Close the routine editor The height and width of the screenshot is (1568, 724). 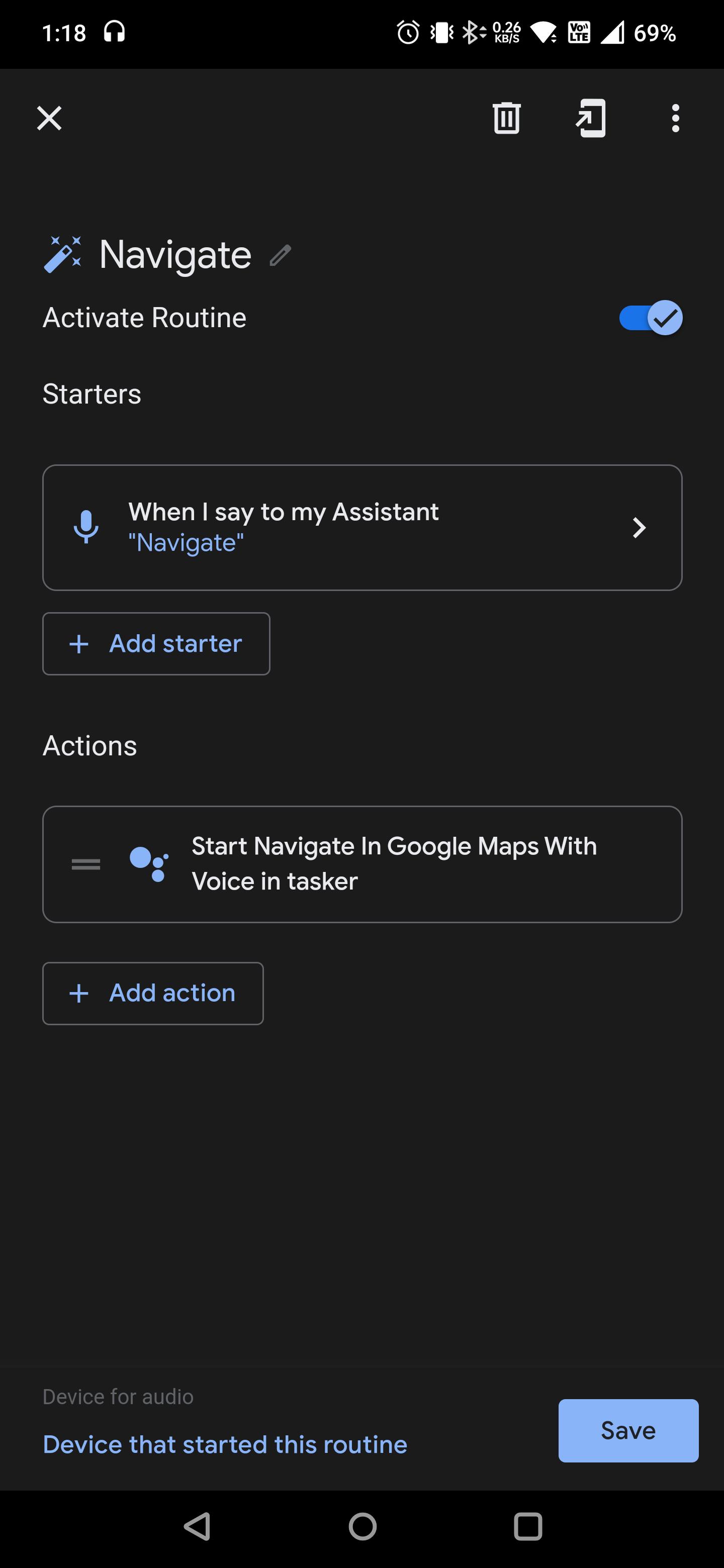[49, 118]
